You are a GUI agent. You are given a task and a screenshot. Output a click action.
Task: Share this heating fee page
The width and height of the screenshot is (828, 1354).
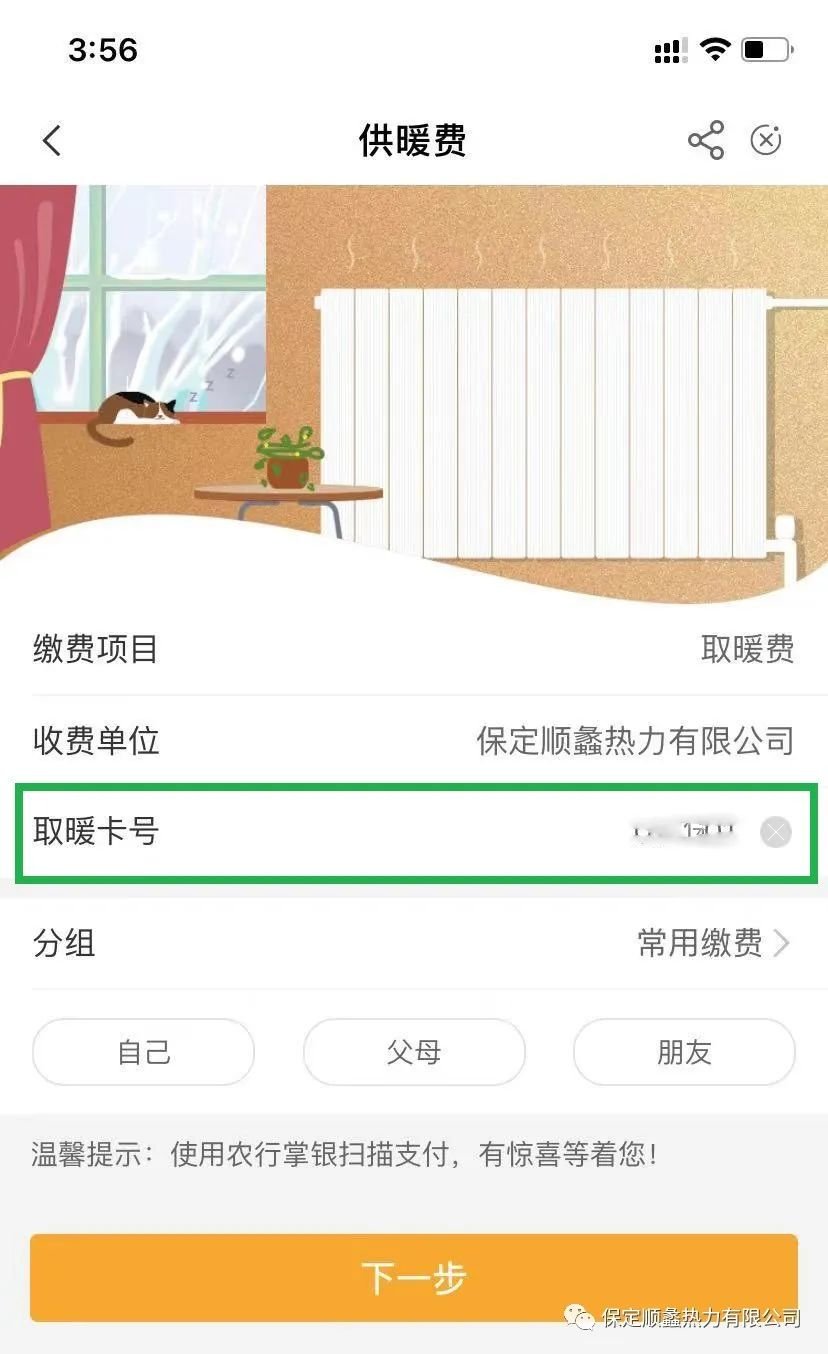point(706,141)
